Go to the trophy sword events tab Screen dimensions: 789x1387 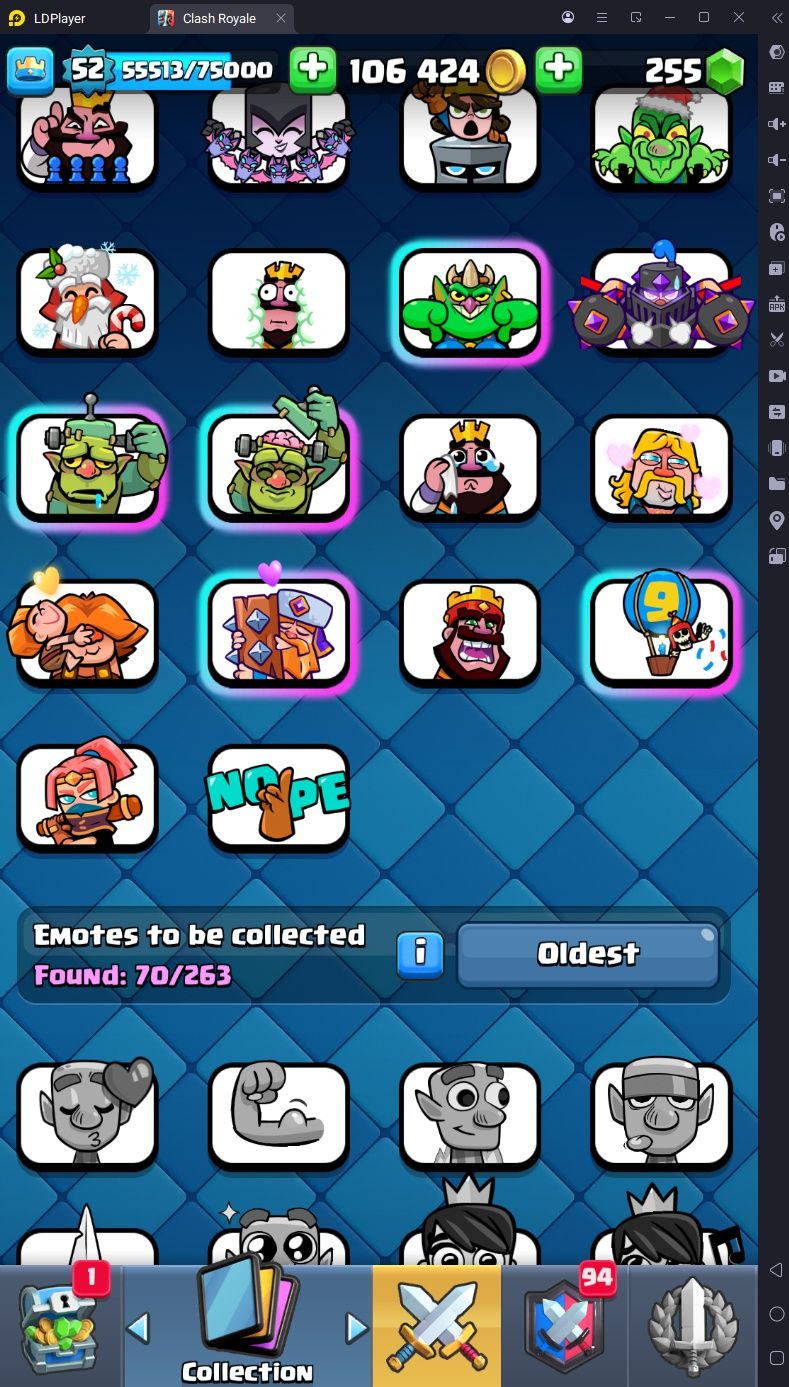pos(694,1326)
